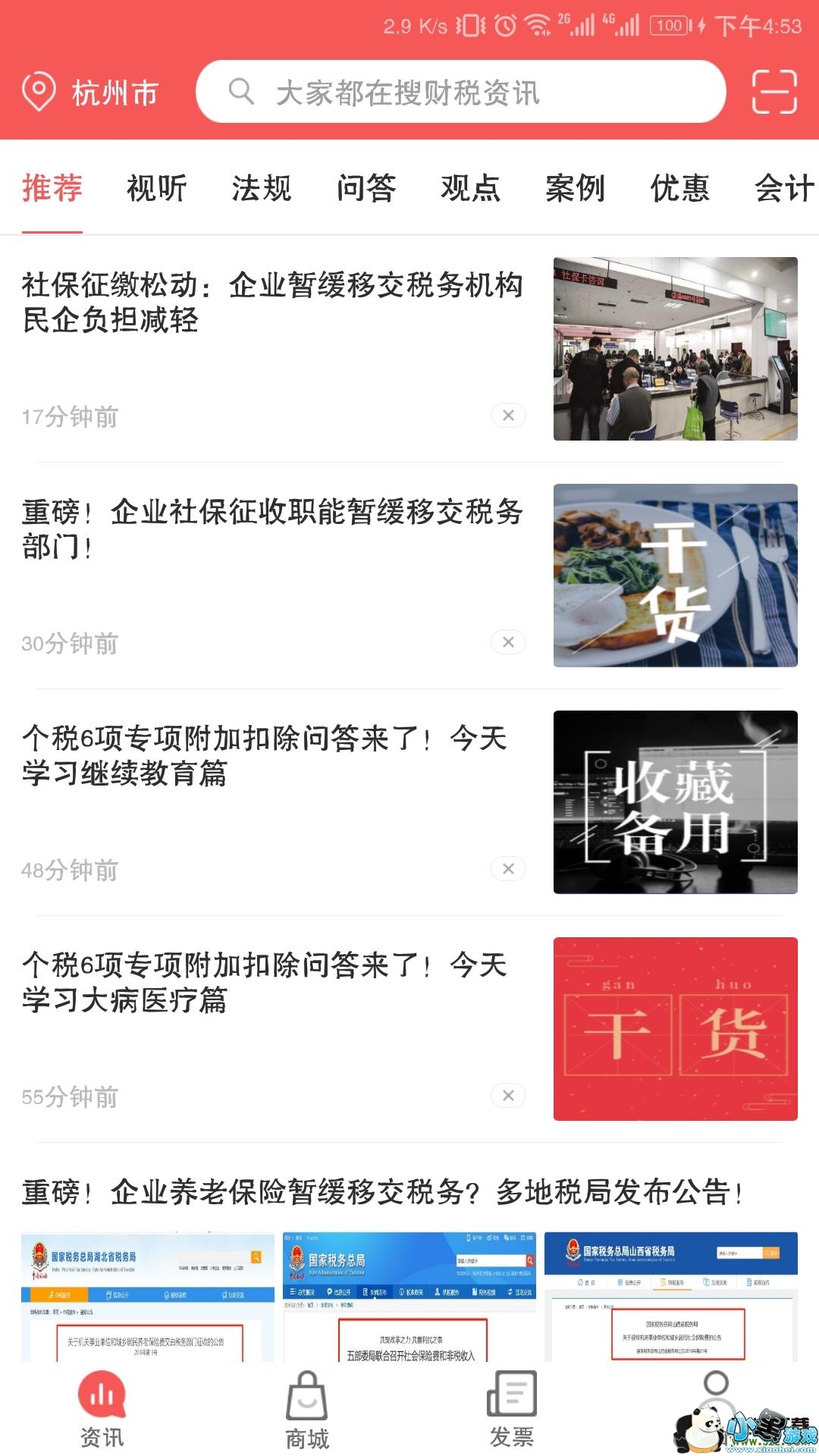Dismiss the article posted 17分钟前

click(x=508, y=416)
